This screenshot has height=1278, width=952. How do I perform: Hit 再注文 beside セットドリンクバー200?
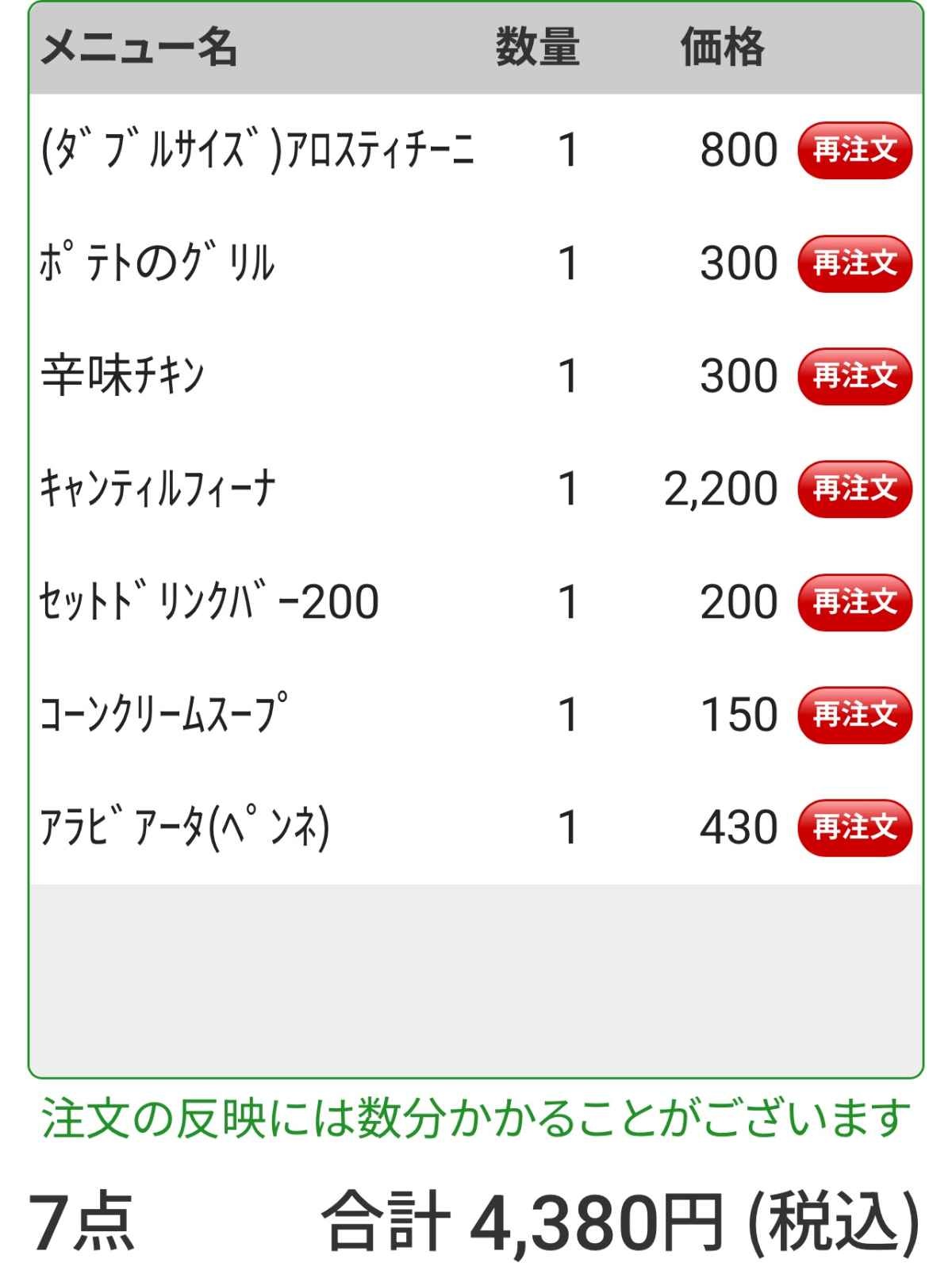click(854, 601)
